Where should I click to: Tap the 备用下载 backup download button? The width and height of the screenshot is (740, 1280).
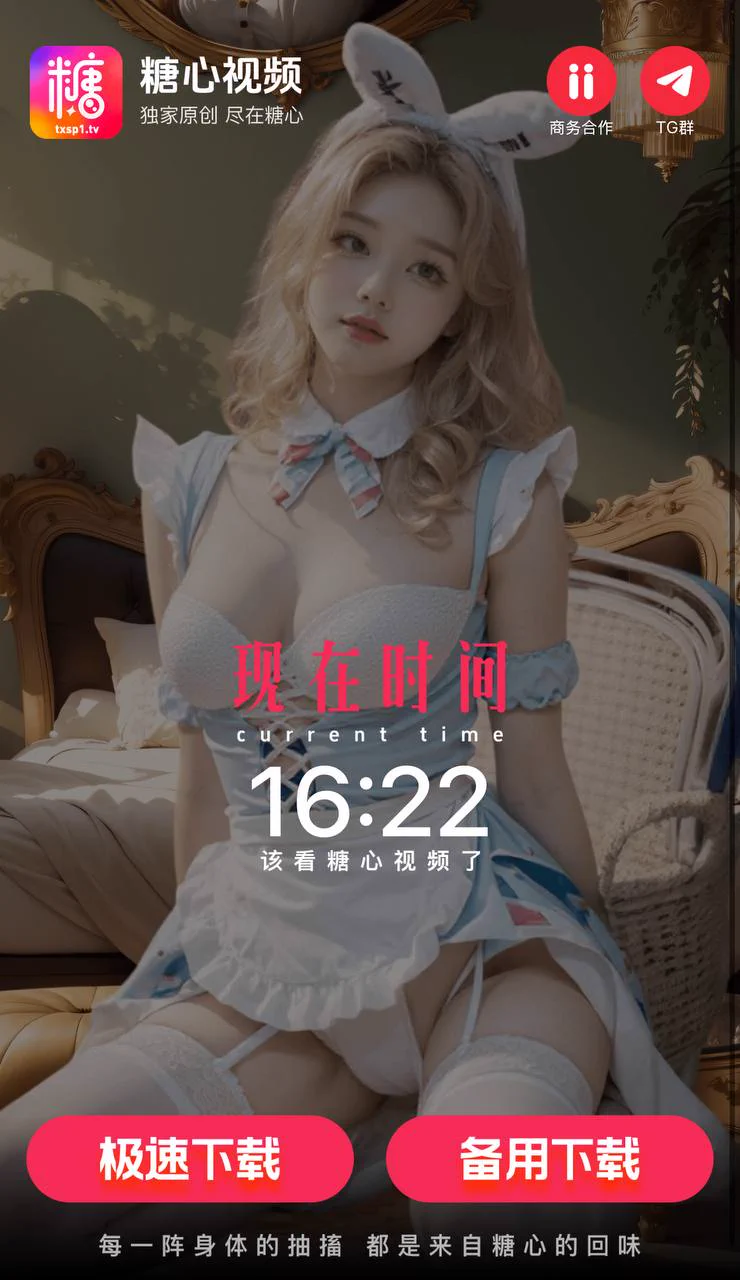[549, 1159]
